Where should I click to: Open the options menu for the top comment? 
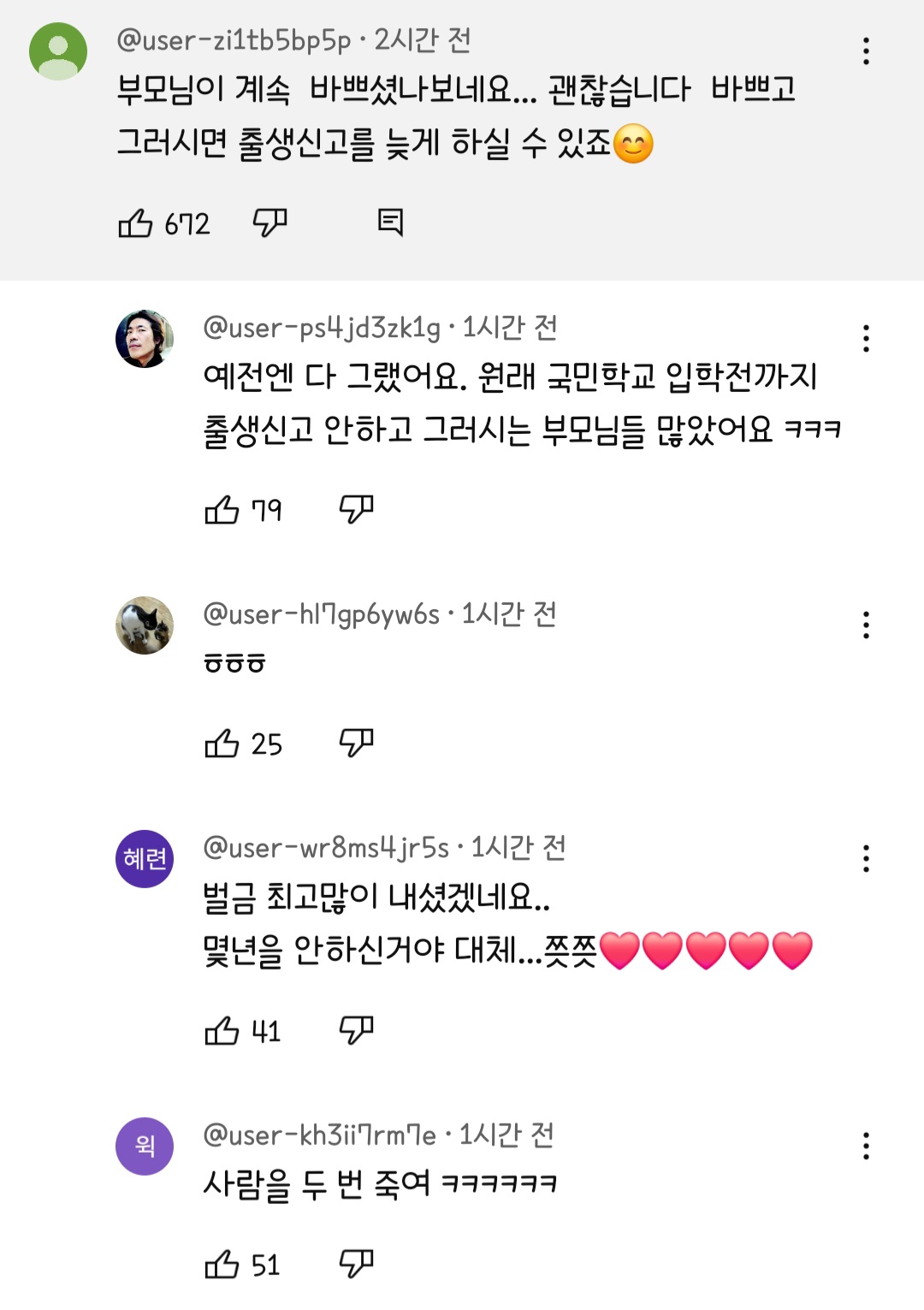click(868, 50)
